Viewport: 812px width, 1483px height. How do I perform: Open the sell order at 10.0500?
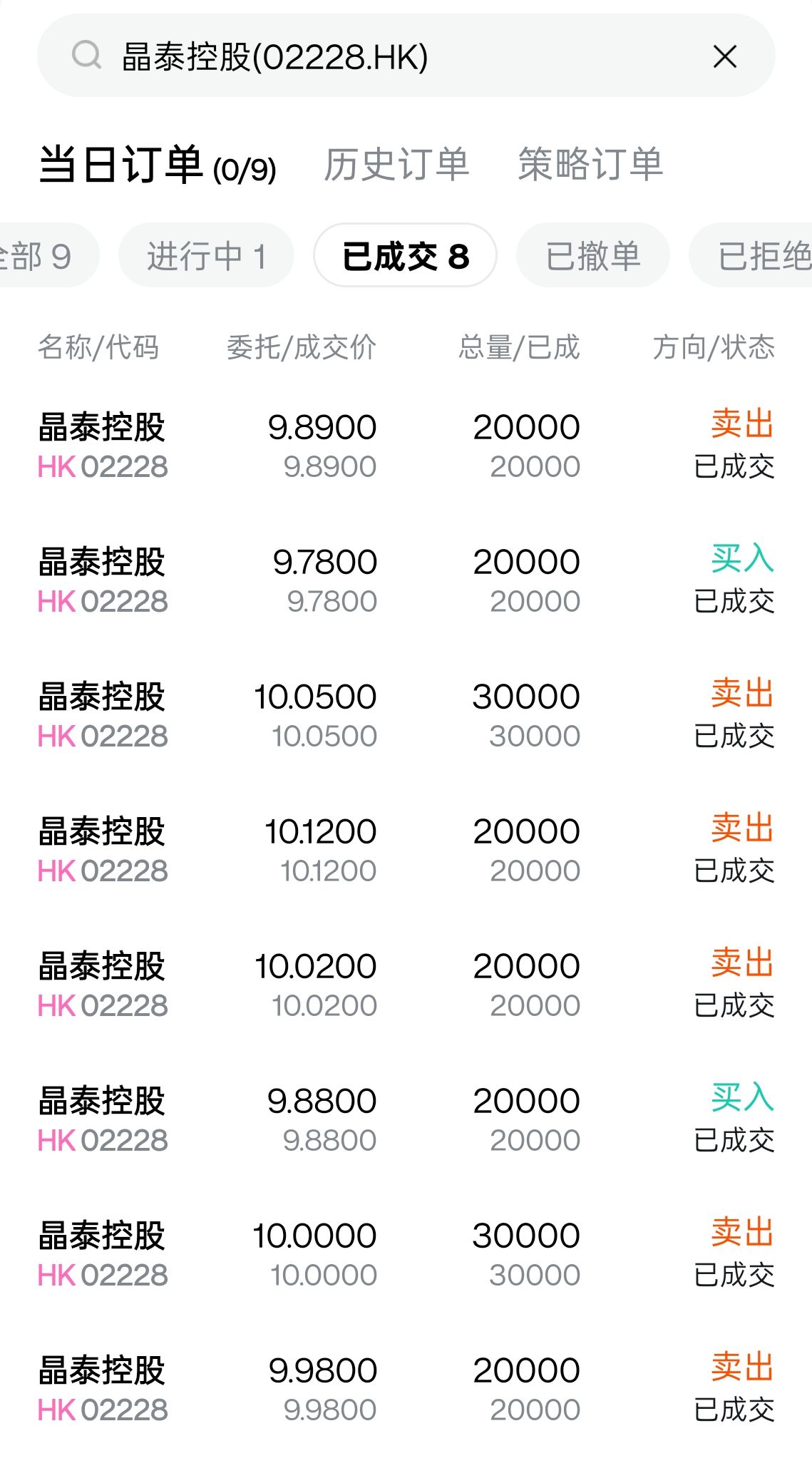click(406, 716)
